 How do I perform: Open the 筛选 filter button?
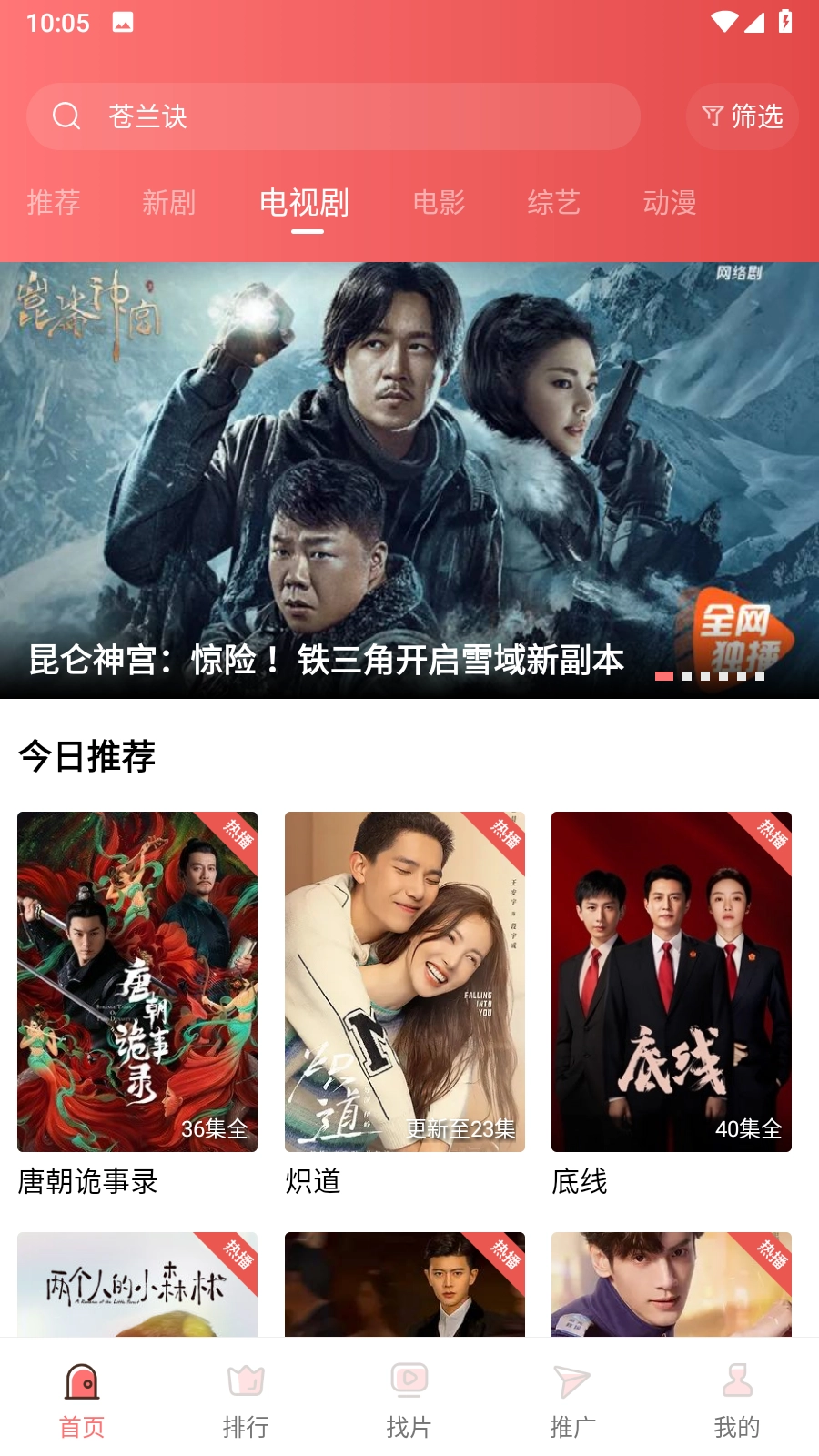tap(743, 116)
